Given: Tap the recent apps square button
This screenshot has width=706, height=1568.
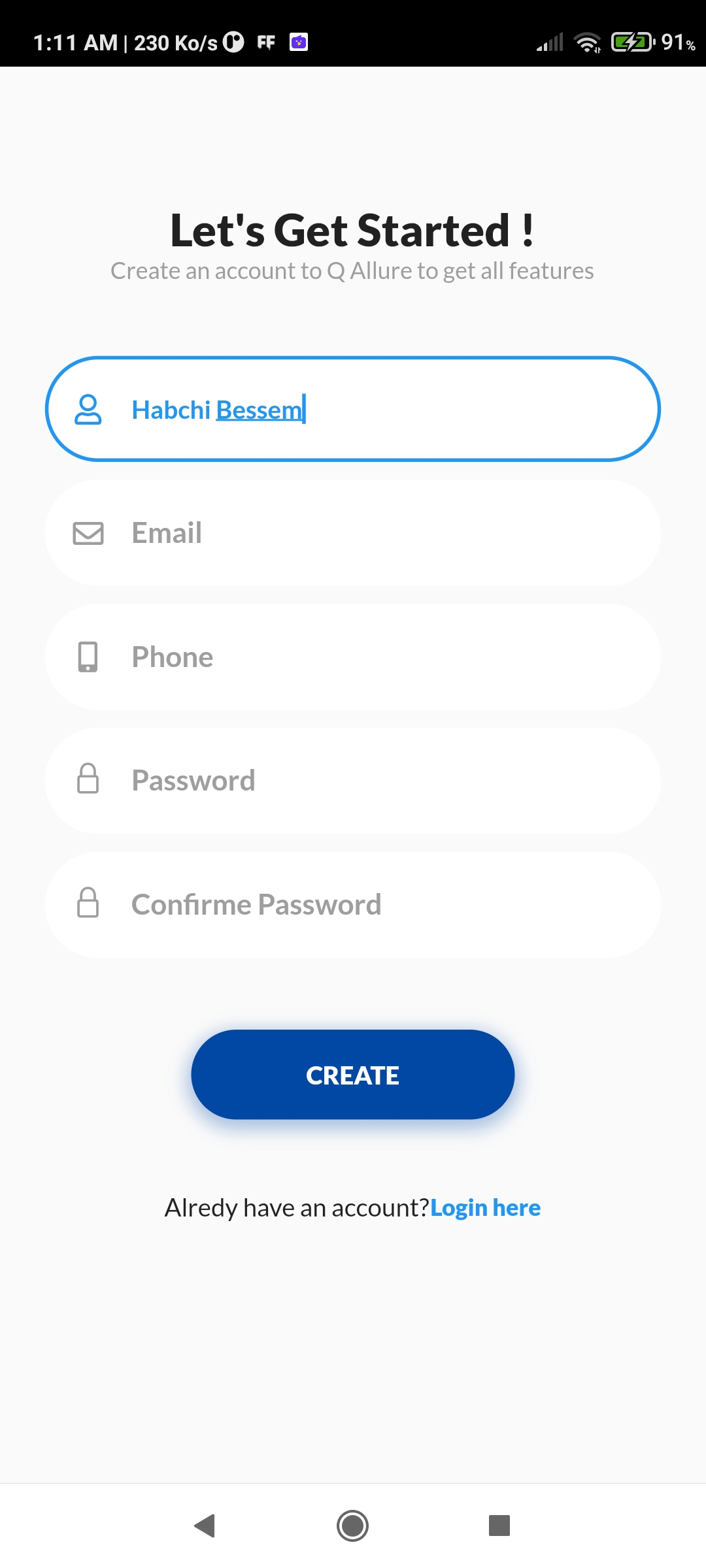Looking at the screenshot, I should (499, 1527).
